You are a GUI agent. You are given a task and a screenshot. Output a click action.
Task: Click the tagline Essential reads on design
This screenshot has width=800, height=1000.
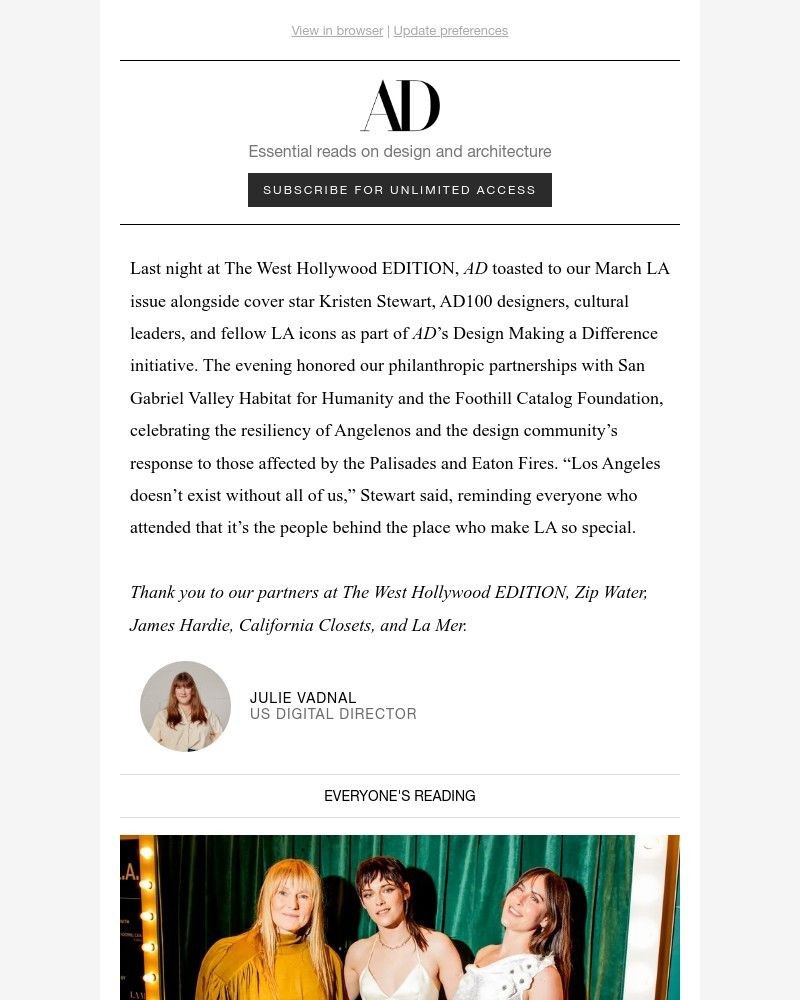click(400, 151)
